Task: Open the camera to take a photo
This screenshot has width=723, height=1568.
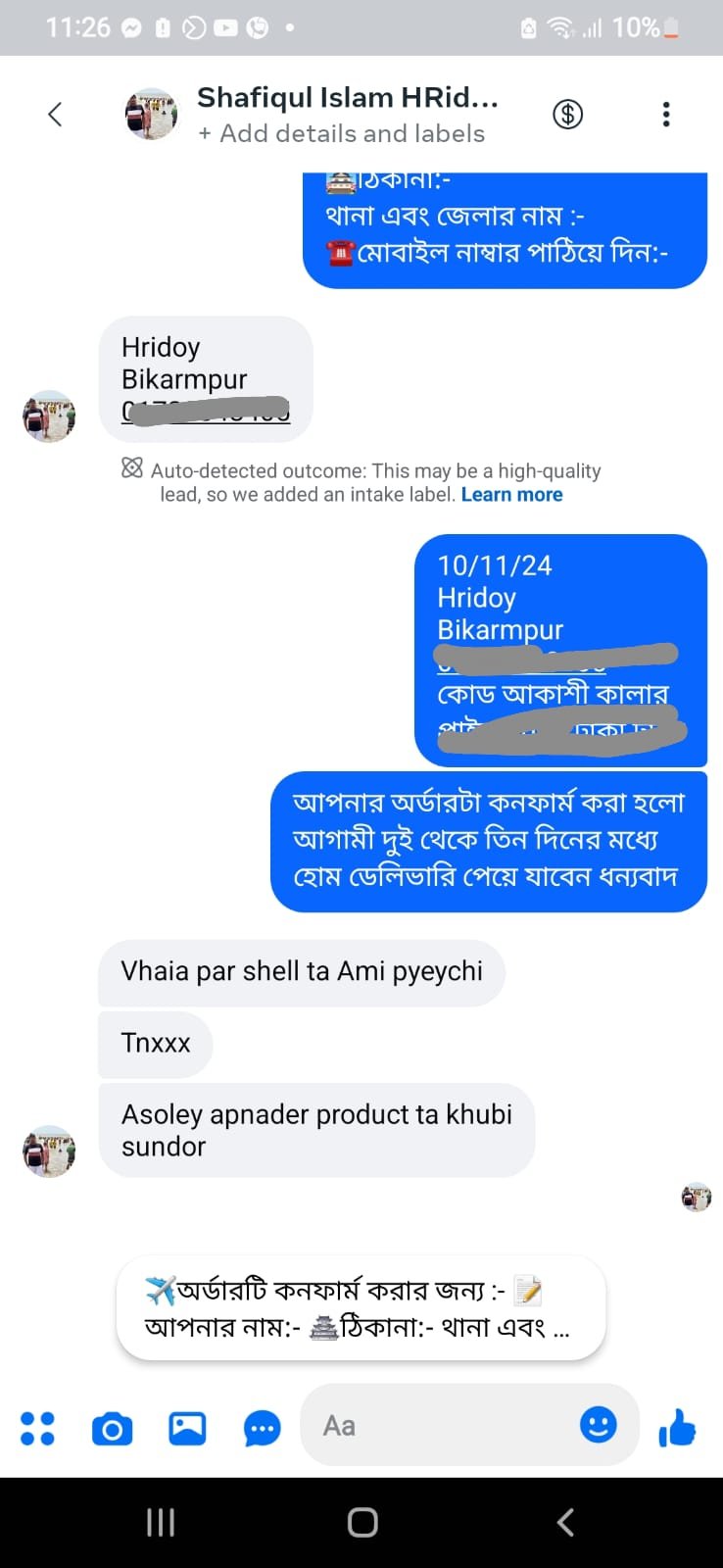Action: click(x=112, y=1429)
